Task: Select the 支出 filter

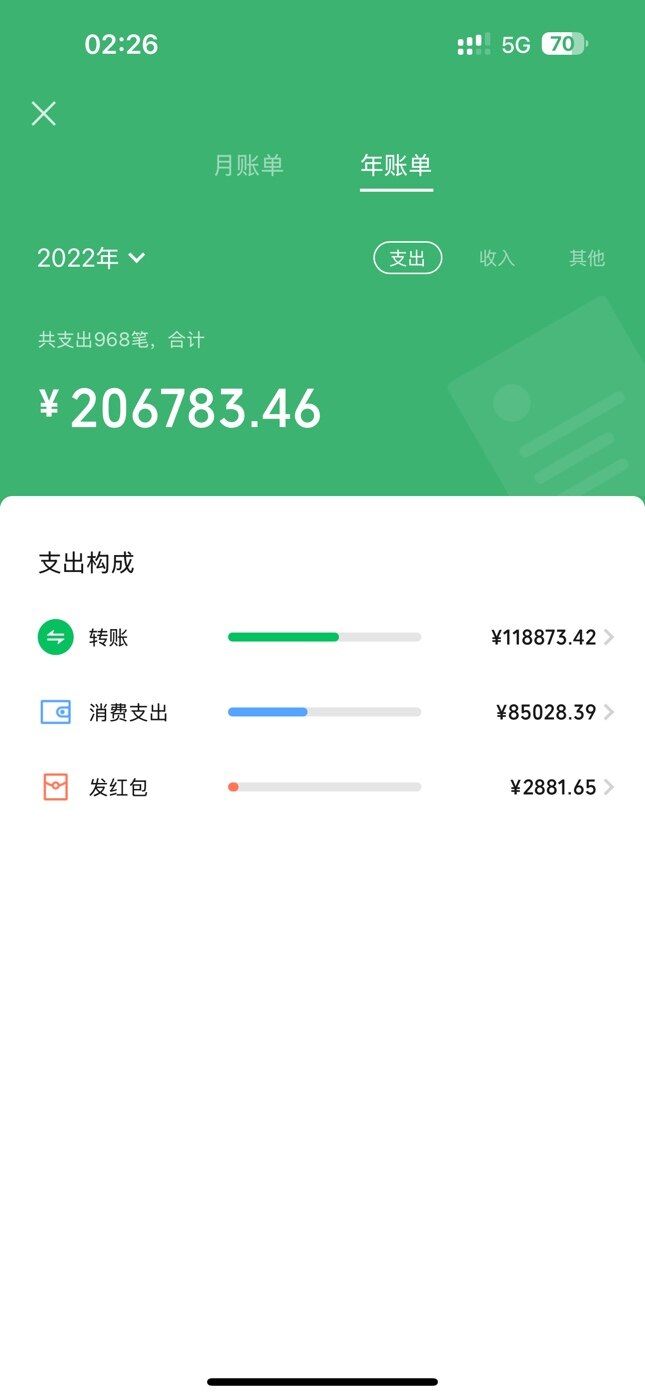Action: coord(407,258)
